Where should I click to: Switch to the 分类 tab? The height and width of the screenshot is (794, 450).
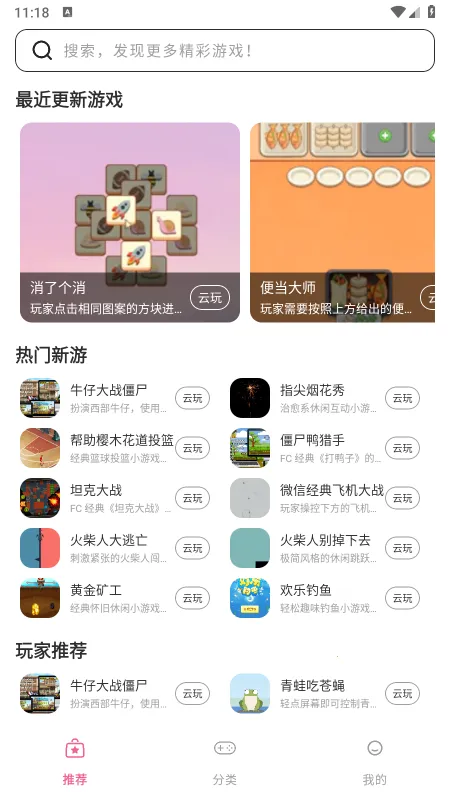coord(225,763)
